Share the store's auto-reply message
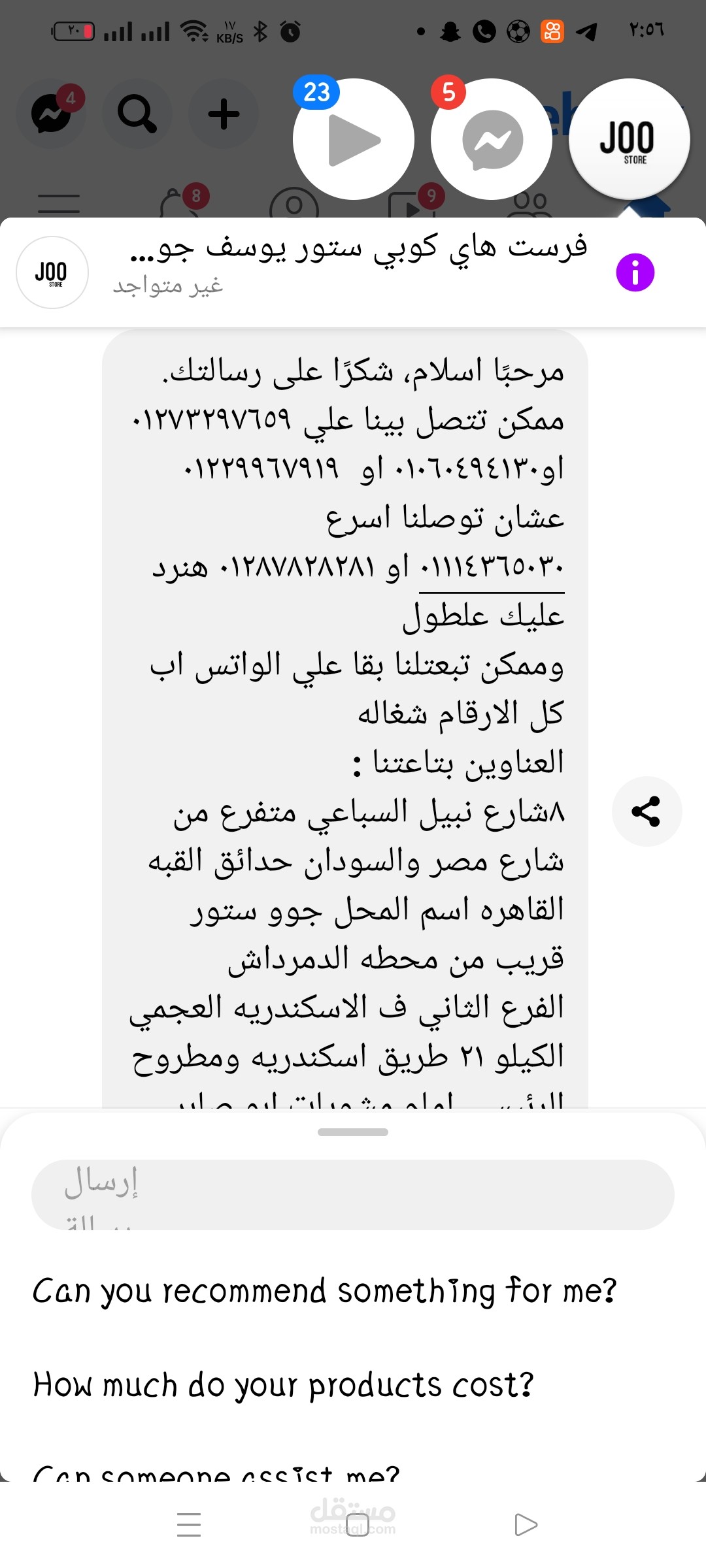Viewport: 706px width, 1568px height. click(x=647, y=811)
